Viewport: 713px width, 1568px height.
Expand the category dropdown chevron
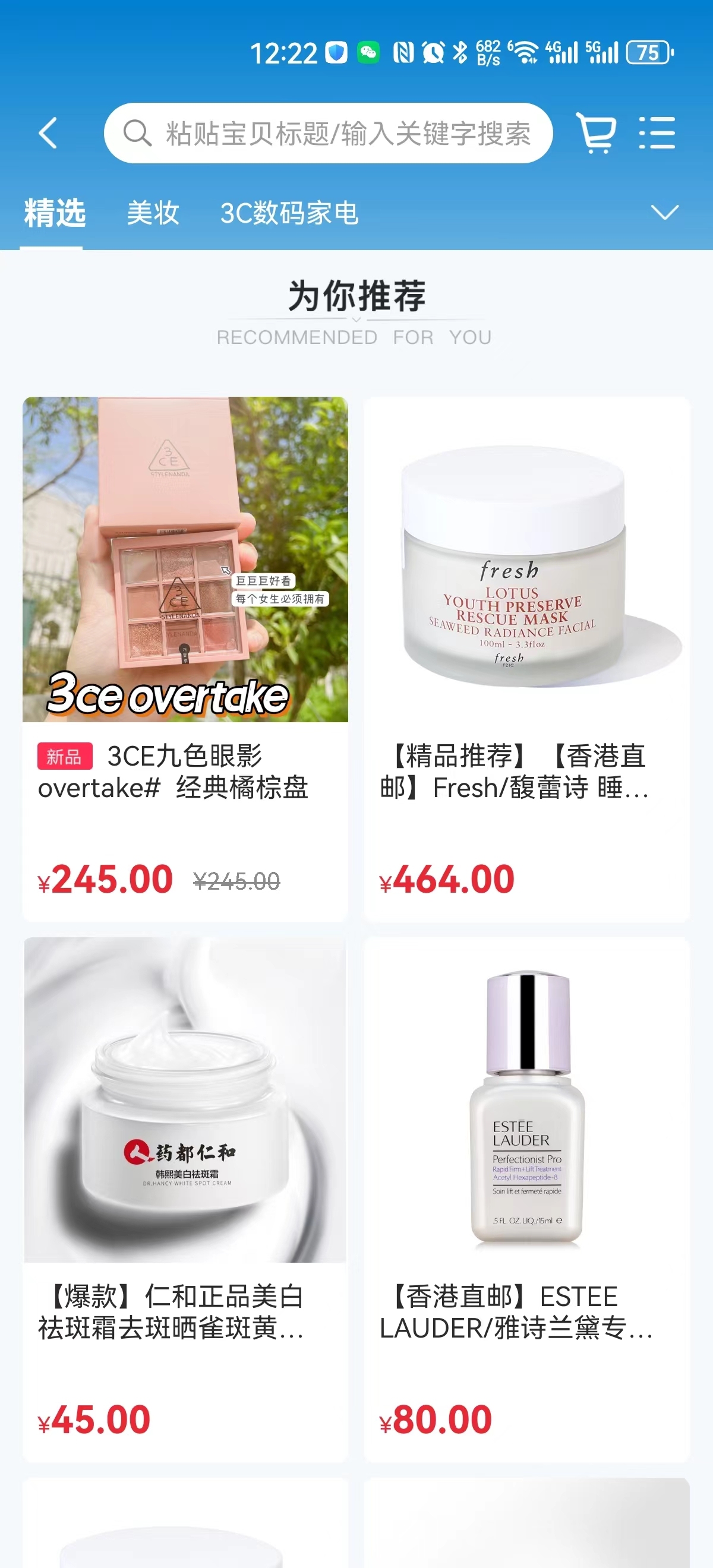[x=664, y=213]
